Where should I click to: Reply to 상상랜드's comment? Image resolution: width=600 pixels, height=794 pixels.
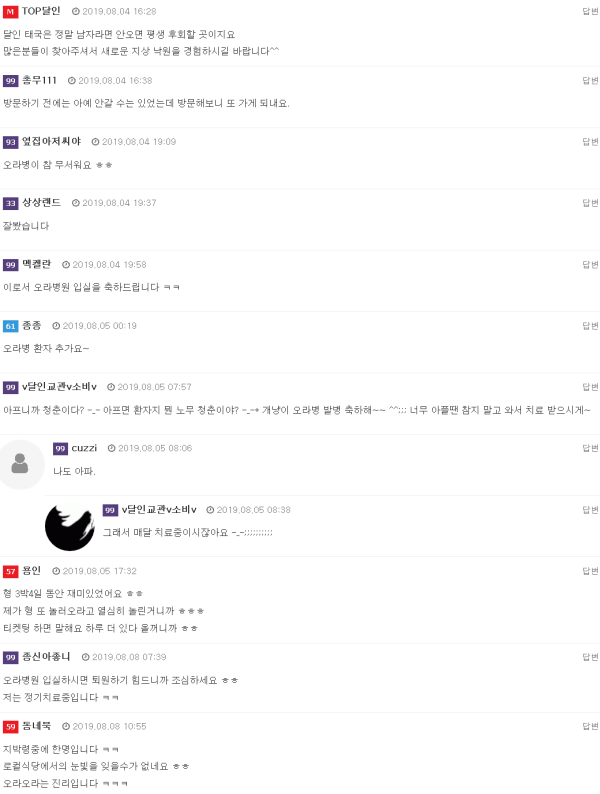(x=590, y=202)
